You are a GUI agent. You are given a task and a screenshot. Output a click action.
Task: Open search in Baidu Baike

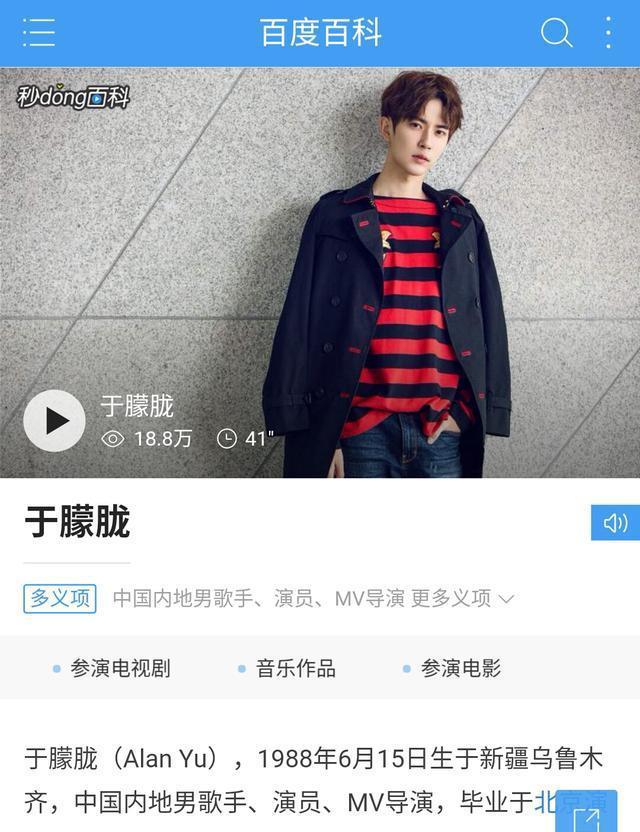pos(556,33)
